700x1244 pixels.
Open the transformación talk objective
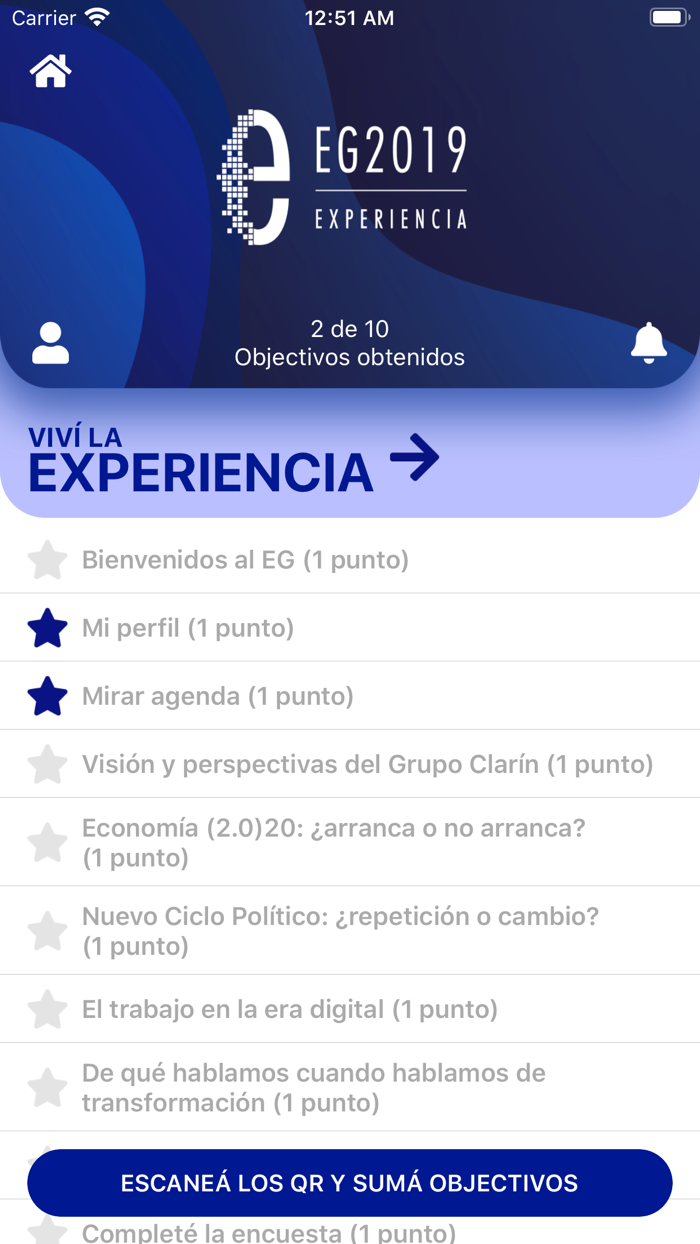[314, 1088]
